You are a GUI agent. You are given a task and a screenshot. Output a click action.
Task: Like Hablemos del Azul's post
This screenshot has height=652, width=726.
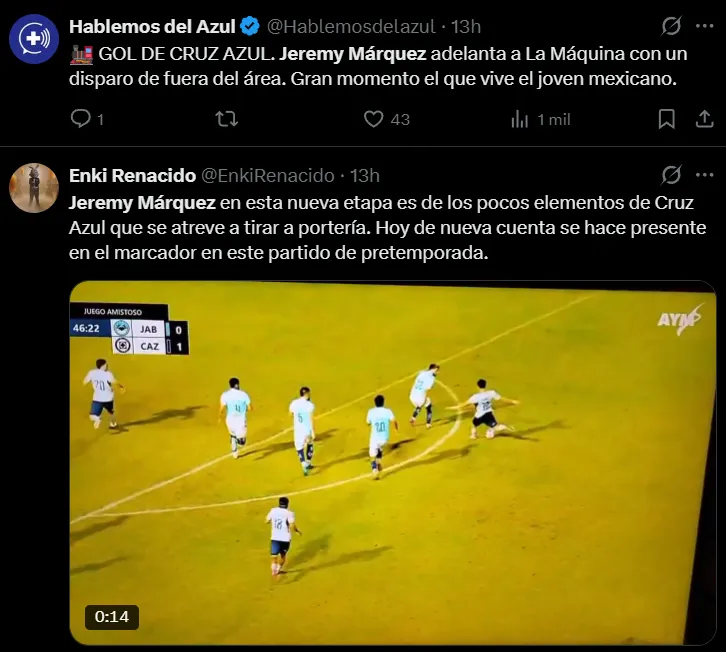(374, 119)
